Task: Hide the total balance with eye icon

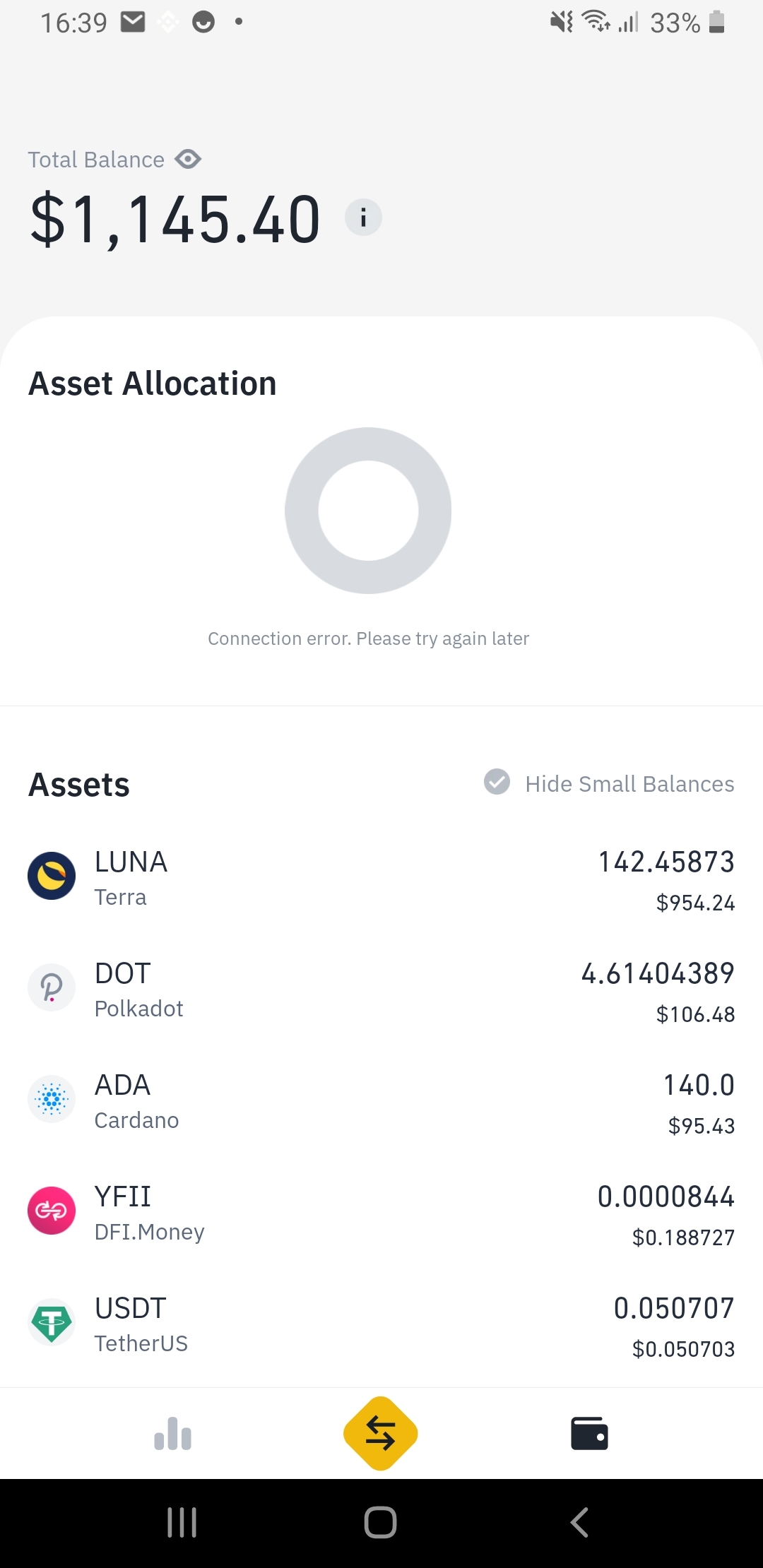Action: [188, 160]
